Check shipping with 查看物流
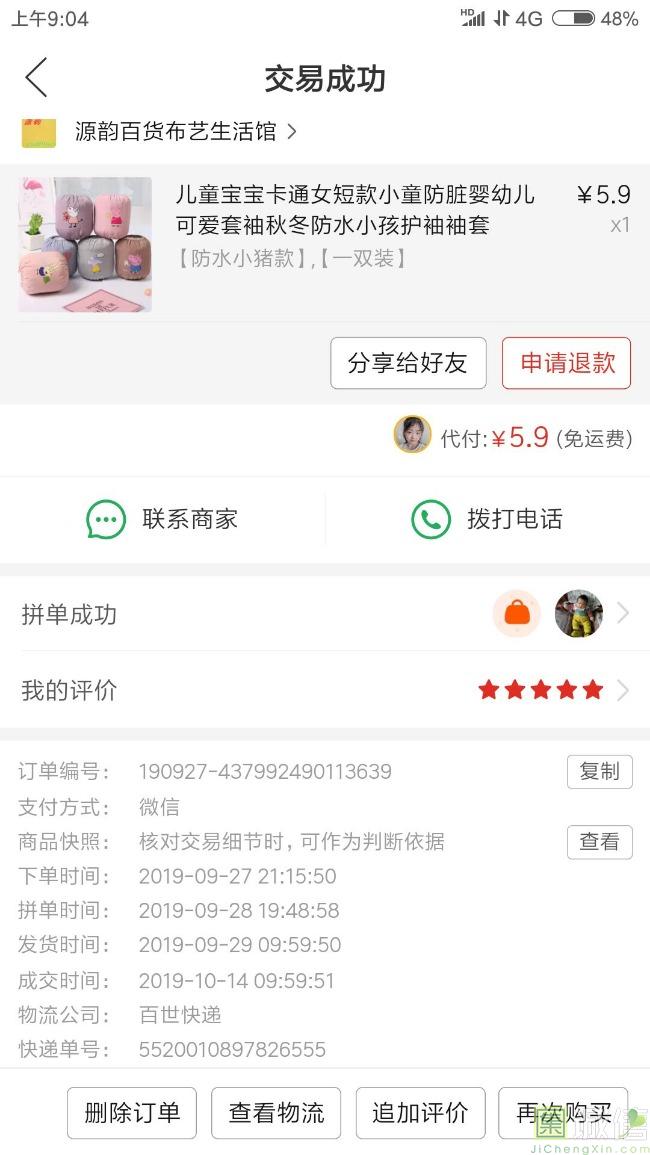 tap(276, 1112)
